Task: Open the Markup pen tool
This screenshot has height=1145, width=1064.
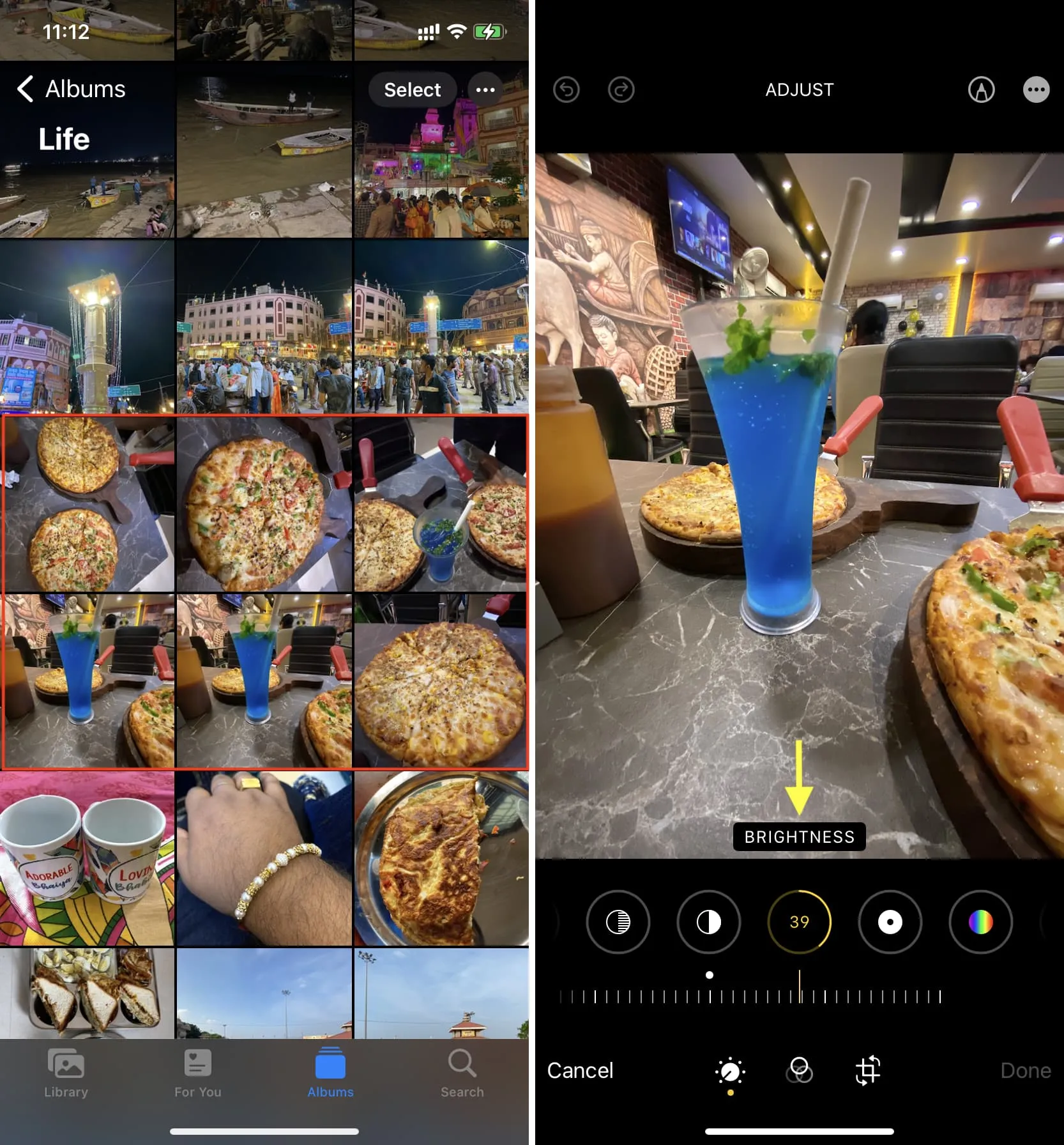Action: coord(981,89)
